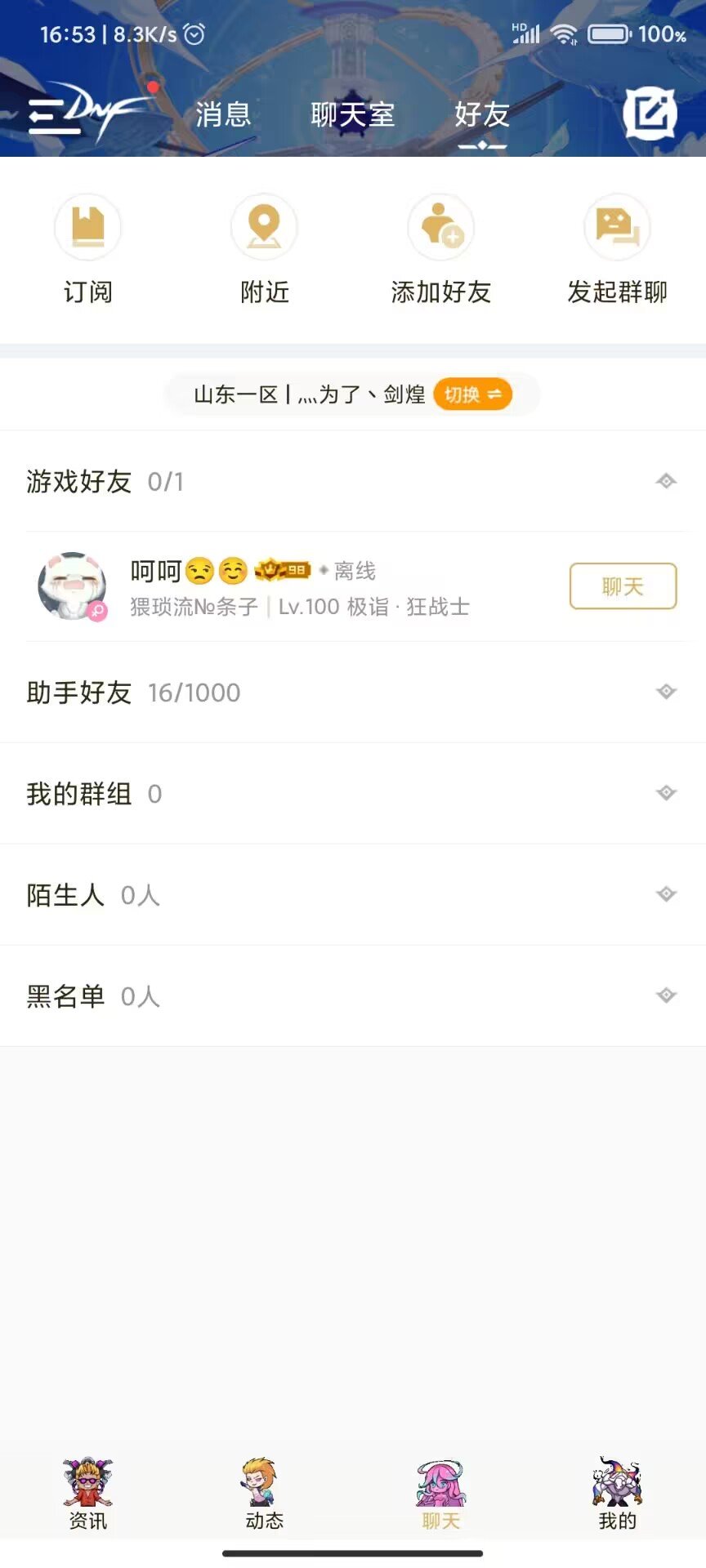Open the 我的 character icon in bottom bar
This screenshot has height=1568, width=706.
[617, 1482]
